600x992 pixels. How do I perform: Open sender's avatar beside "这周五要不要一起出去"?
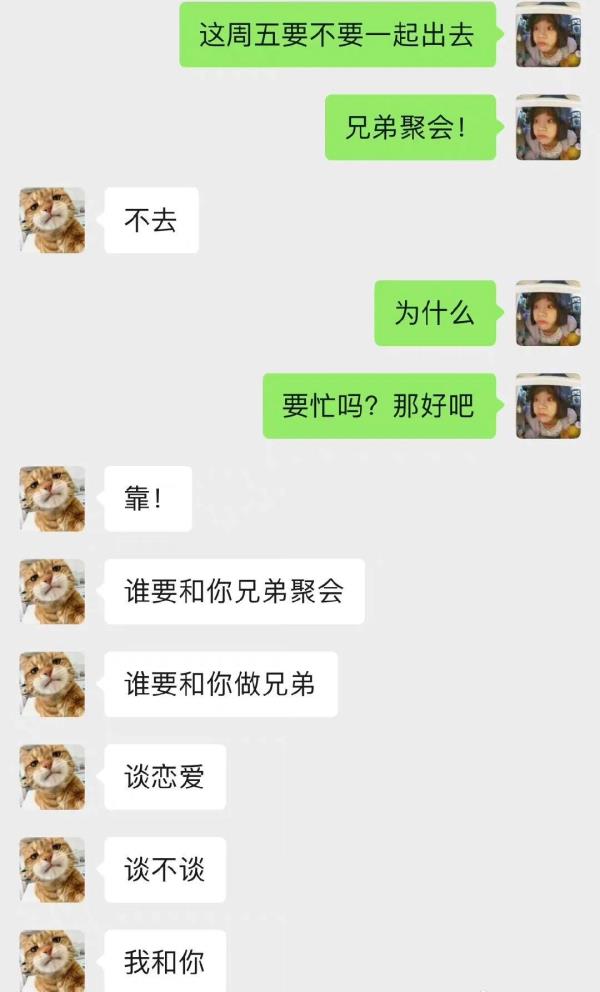(x=548, y=35)
